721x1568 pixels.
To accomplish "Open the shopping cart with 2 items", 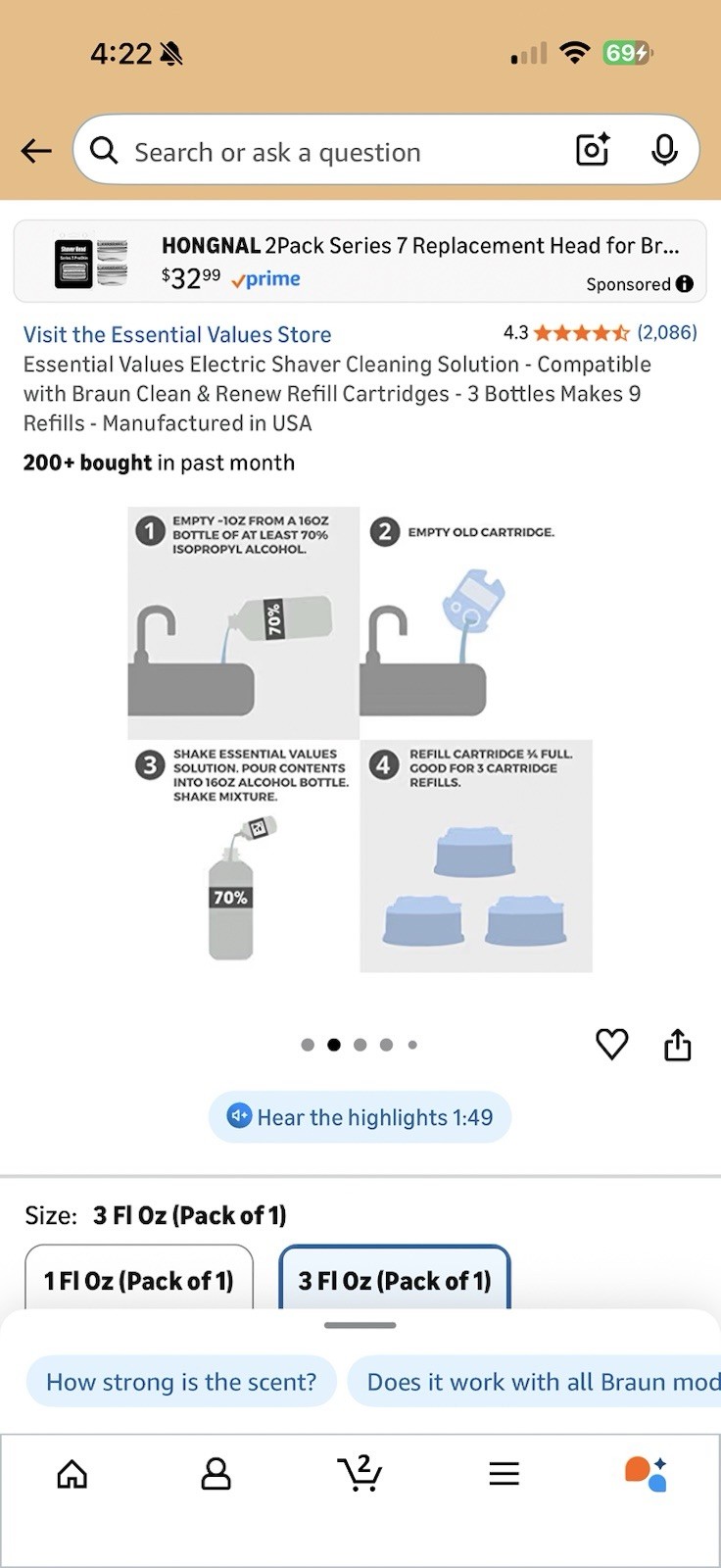I will point(360,1472).
